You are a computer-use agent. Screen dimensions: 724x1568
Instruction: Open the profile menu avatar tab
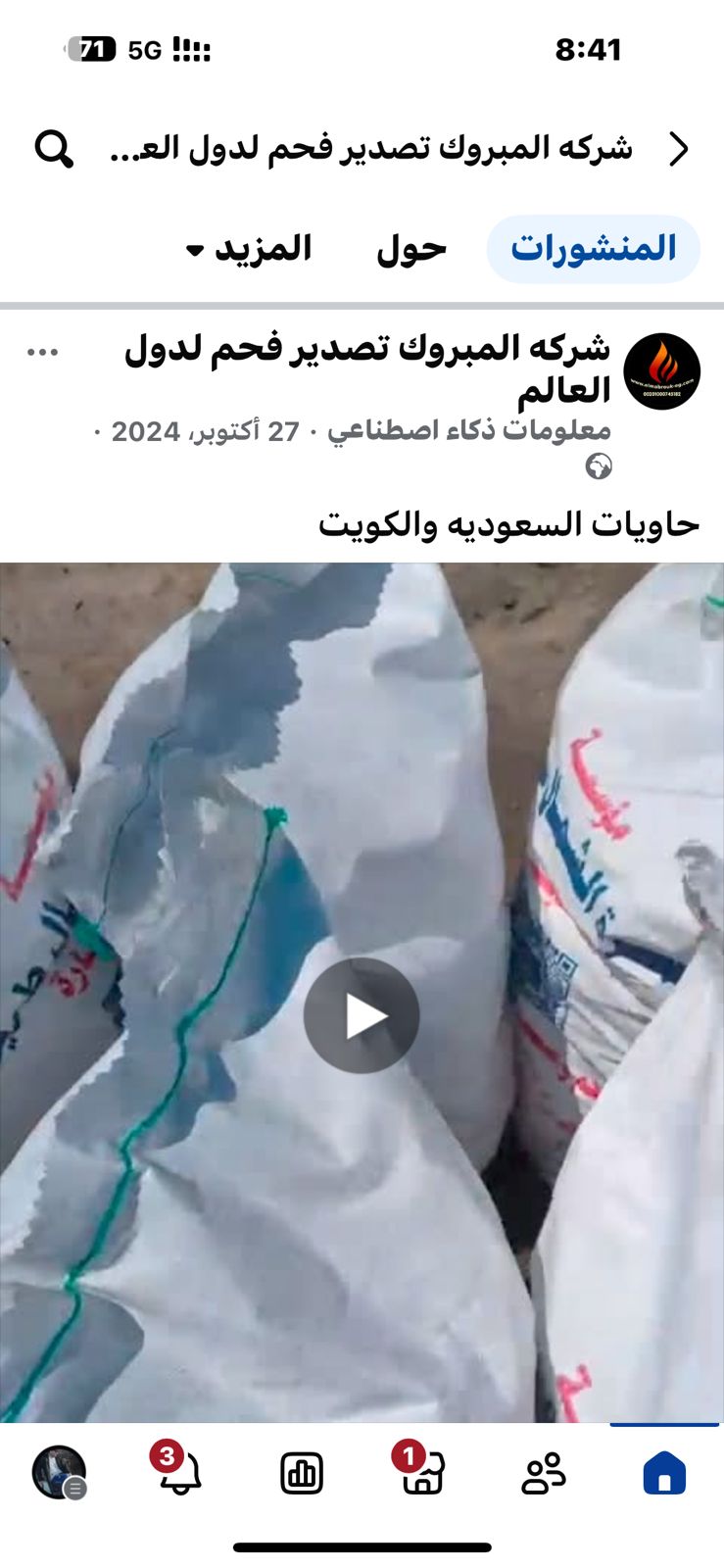pos(60,1473)
